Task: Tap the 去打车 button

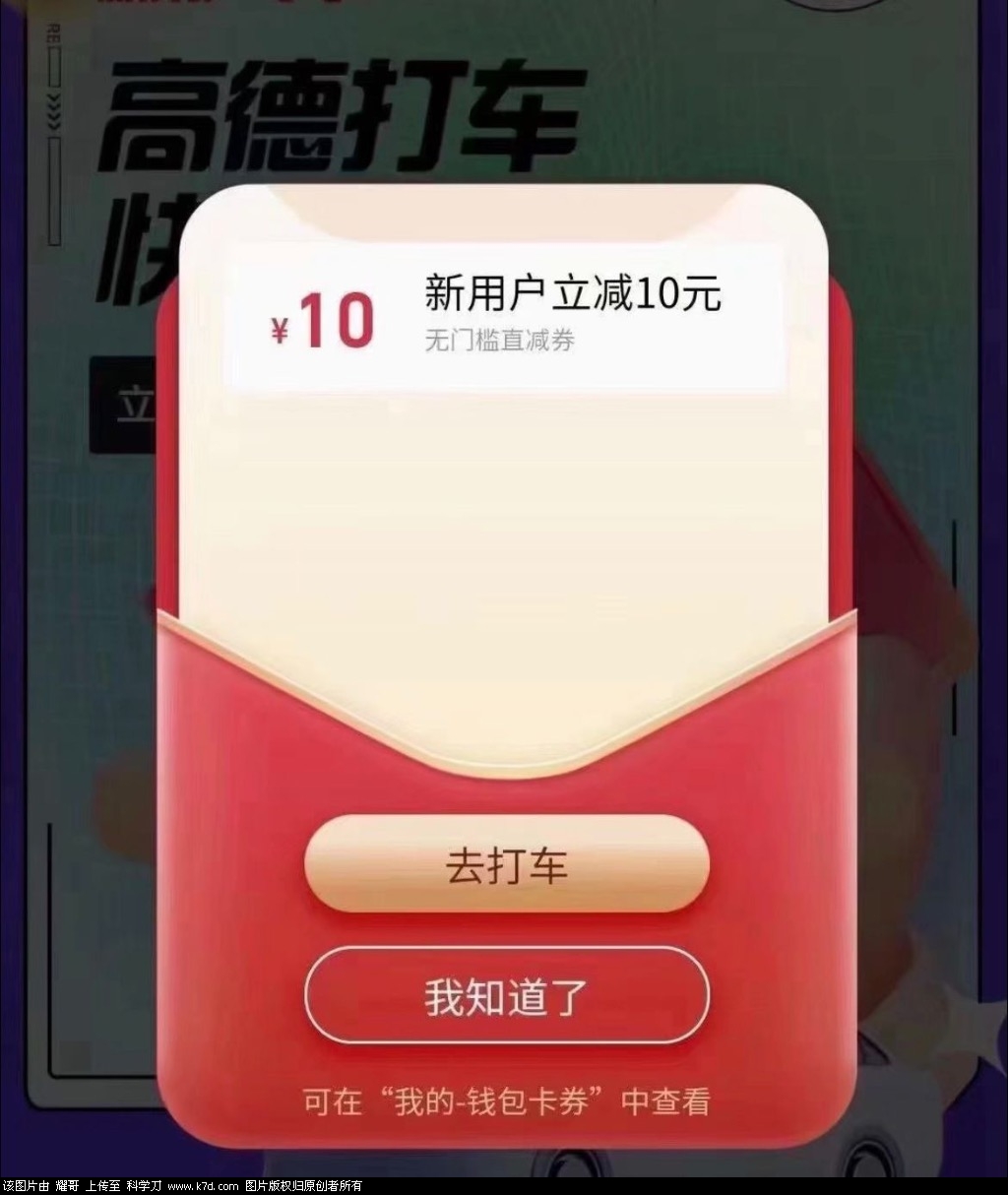Action: click(506, 864)
